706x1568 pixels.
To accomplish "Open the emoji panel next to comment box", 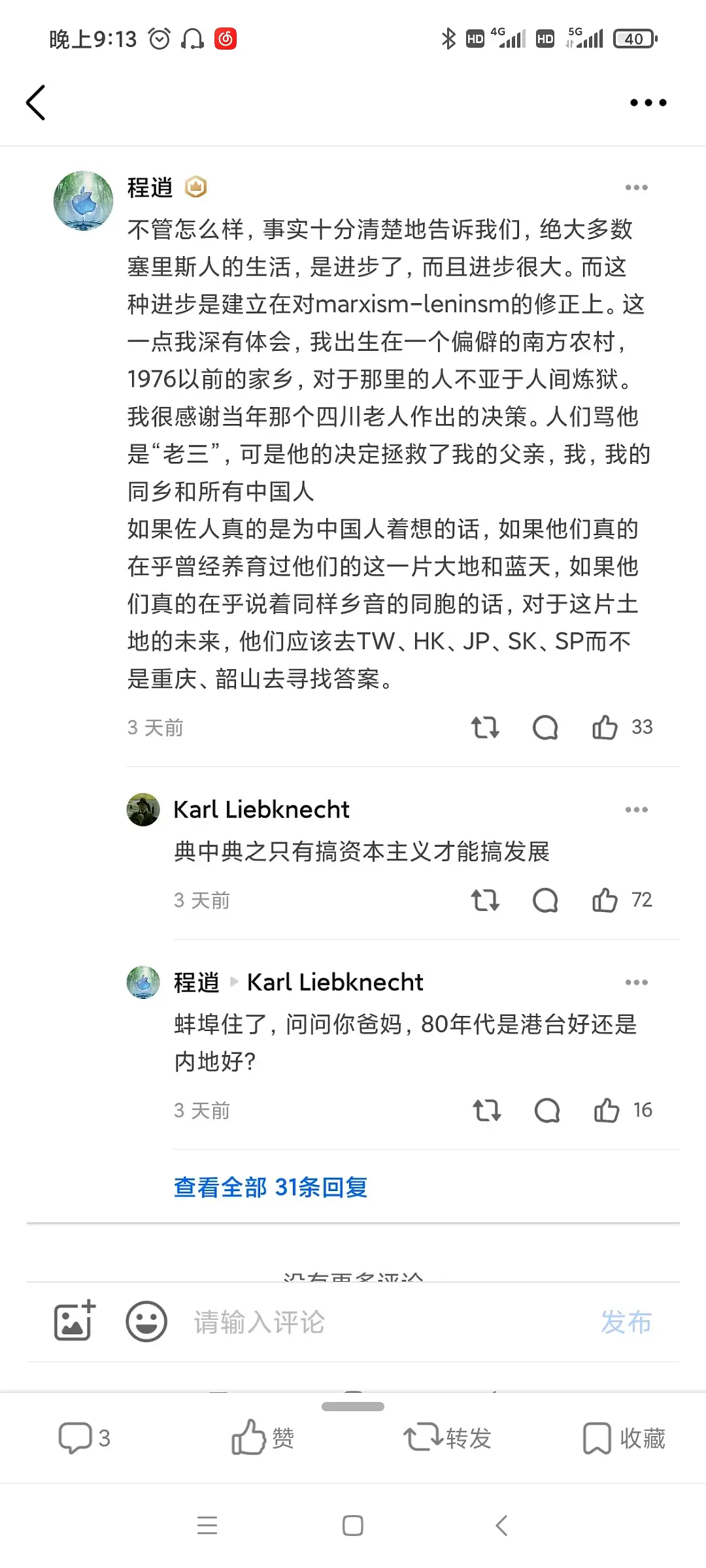I will 145,1321.
